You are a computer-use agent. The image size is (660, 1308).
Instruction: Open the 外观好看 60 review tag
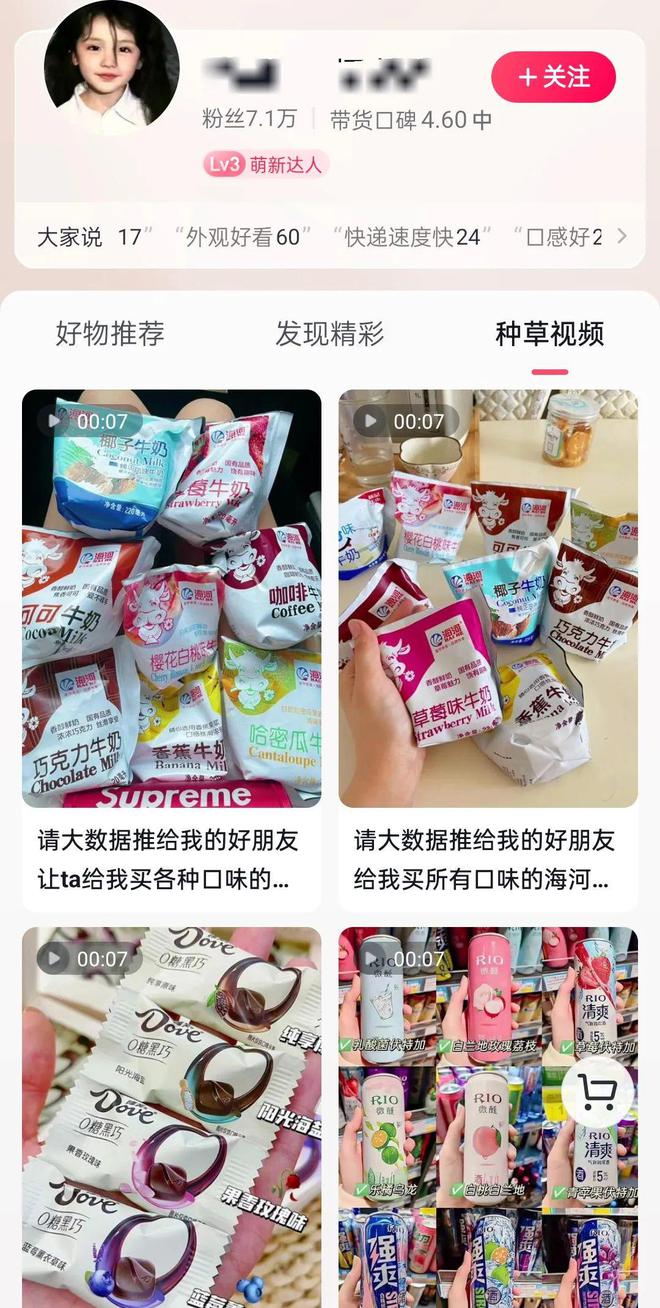[x=243, y=237]
